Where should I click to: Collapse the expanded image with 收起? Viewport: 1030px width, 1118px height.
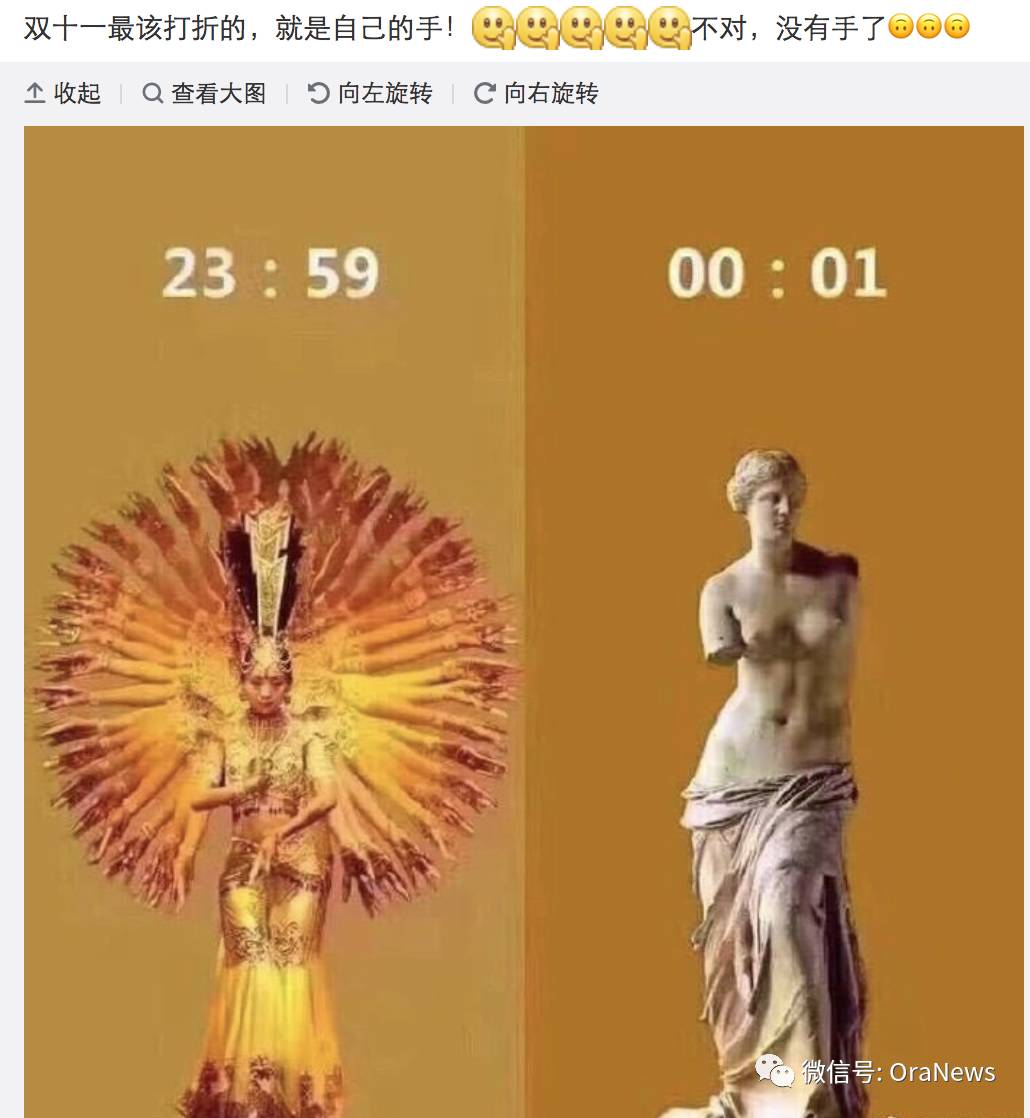tap(63, 94)
